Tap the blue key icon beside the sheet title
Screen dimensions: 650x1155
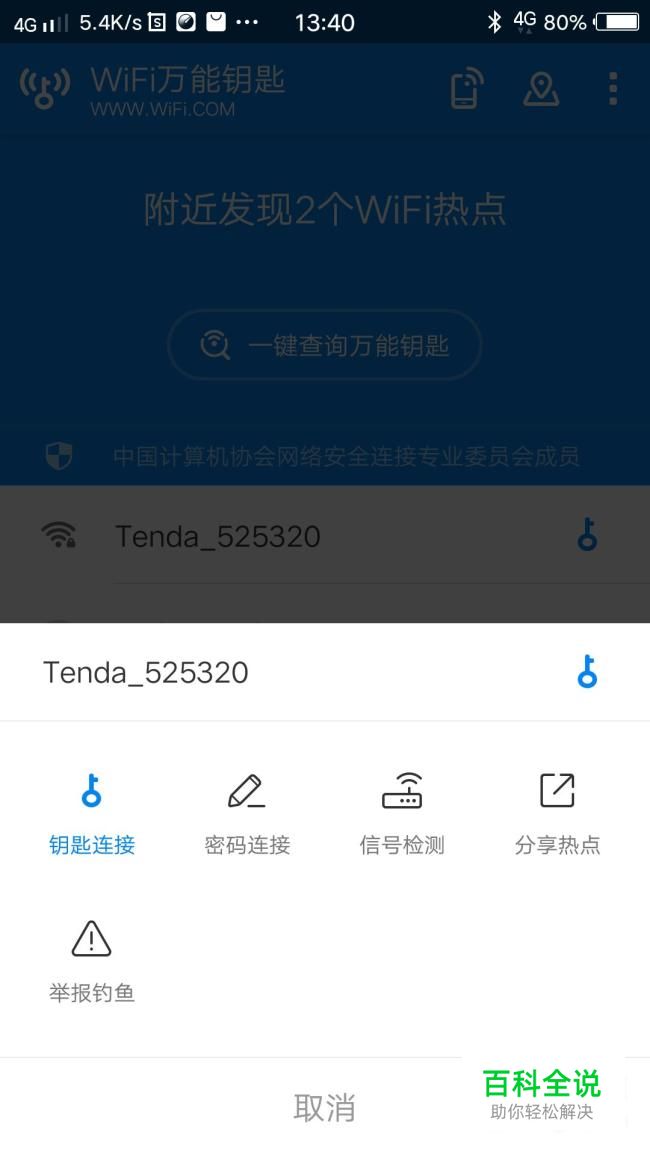click(x=587, y=673)
